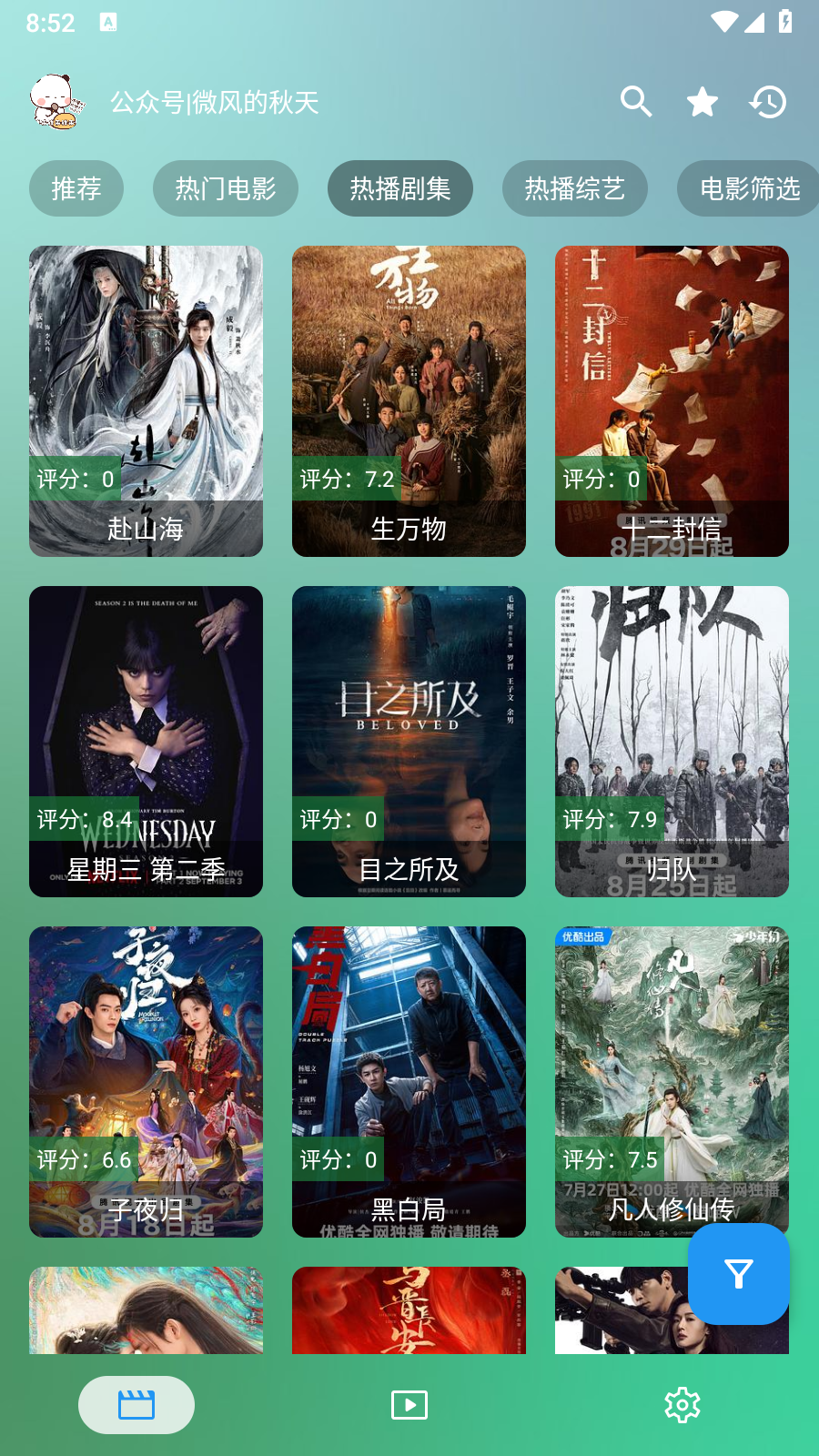Open the 目之所及 card
Screen dimensions: 819x1456
[409, 741]
